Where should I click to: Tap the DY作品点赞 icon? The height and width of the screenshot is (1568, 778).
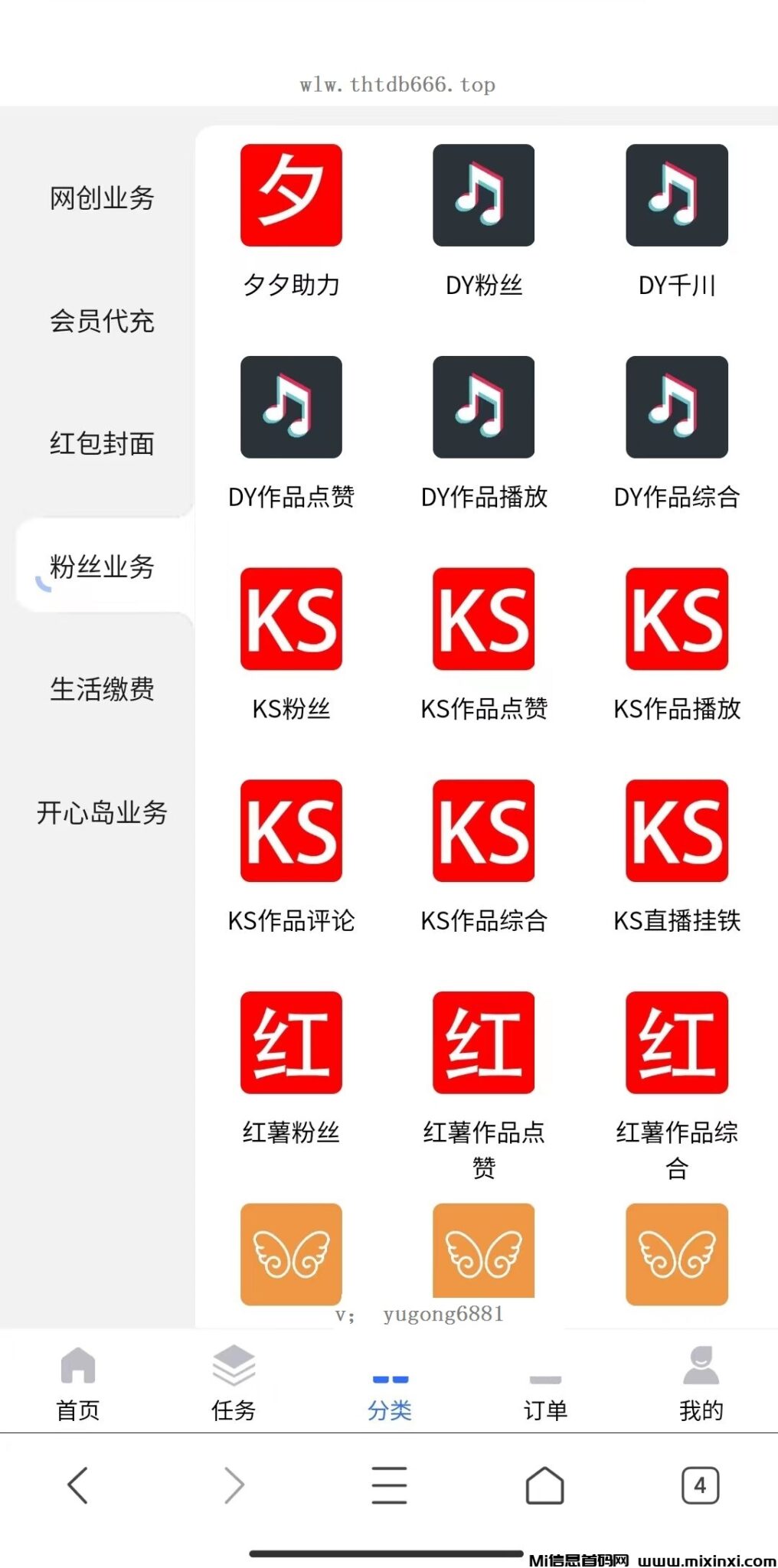tap(291, 407)
